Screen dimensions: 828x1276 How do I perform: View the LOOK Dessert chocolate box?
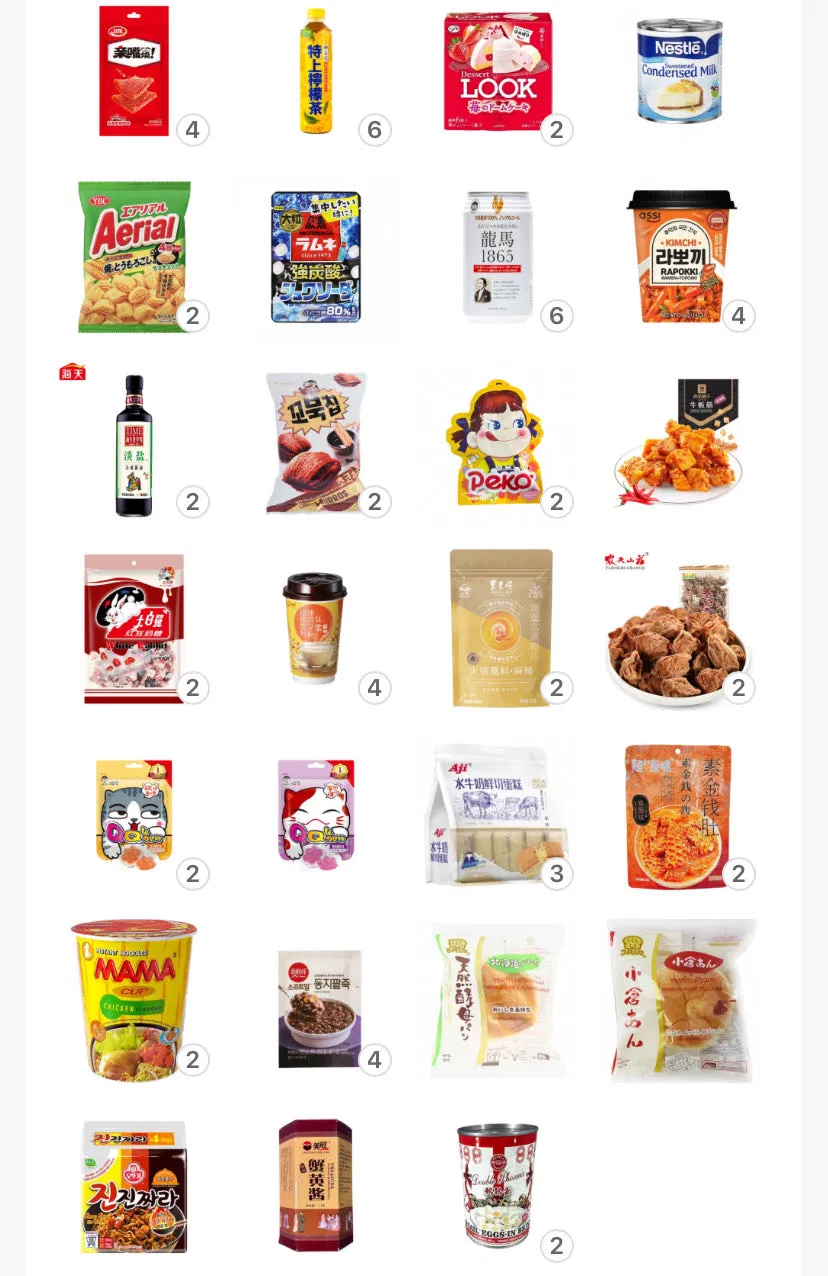tap(497, 72)
